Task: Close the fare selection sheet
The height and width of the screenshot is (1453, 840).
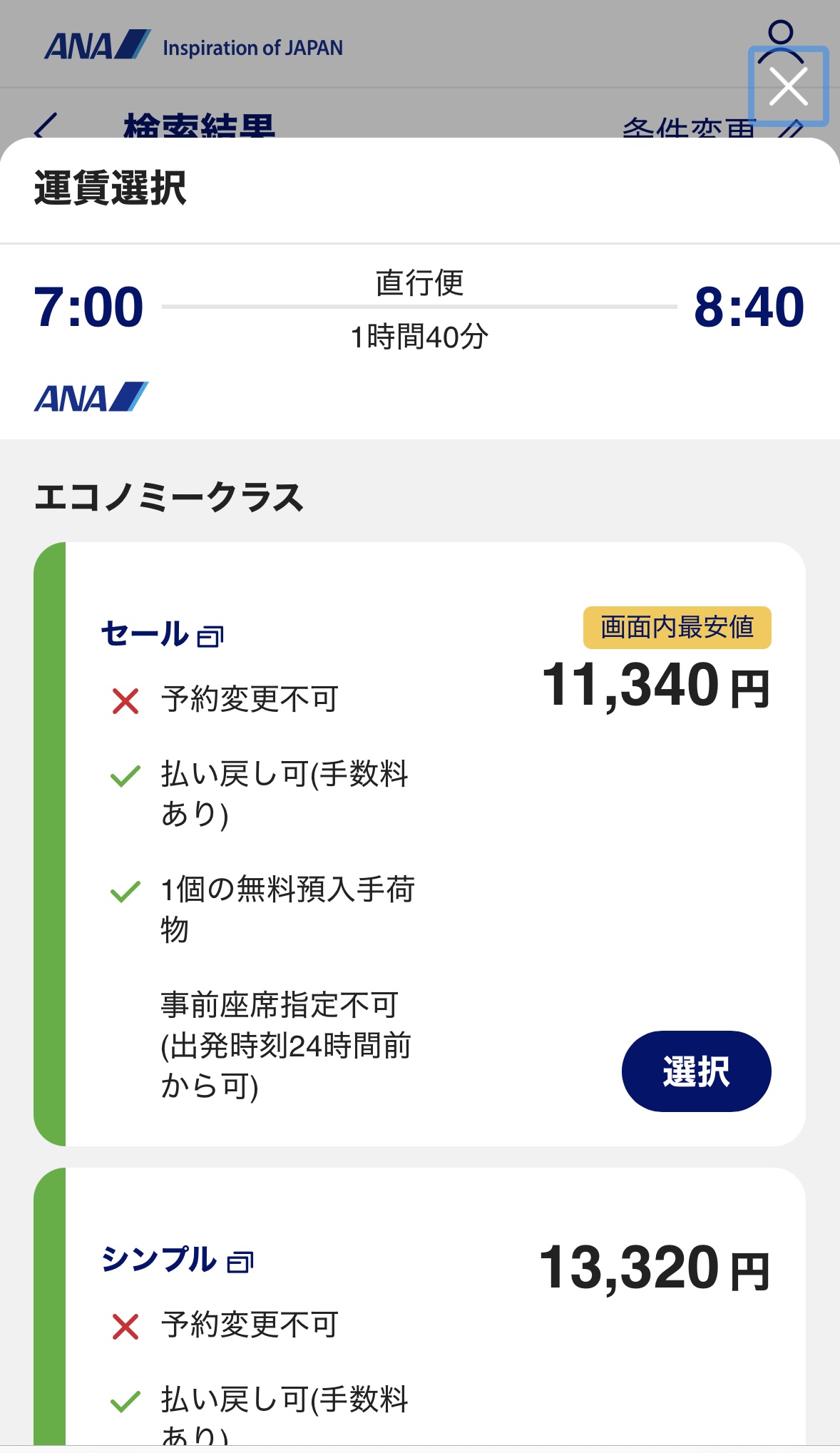Action: [788, 86]
